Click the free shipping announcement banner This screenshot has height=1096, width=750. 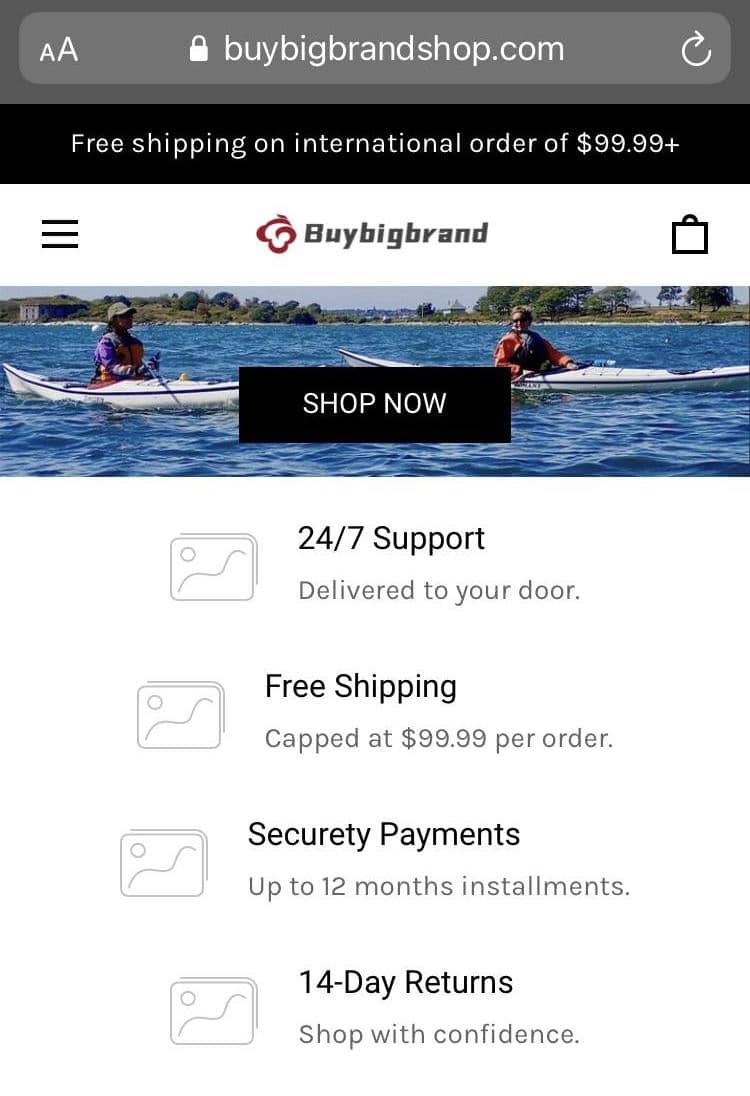pos(375,143)
